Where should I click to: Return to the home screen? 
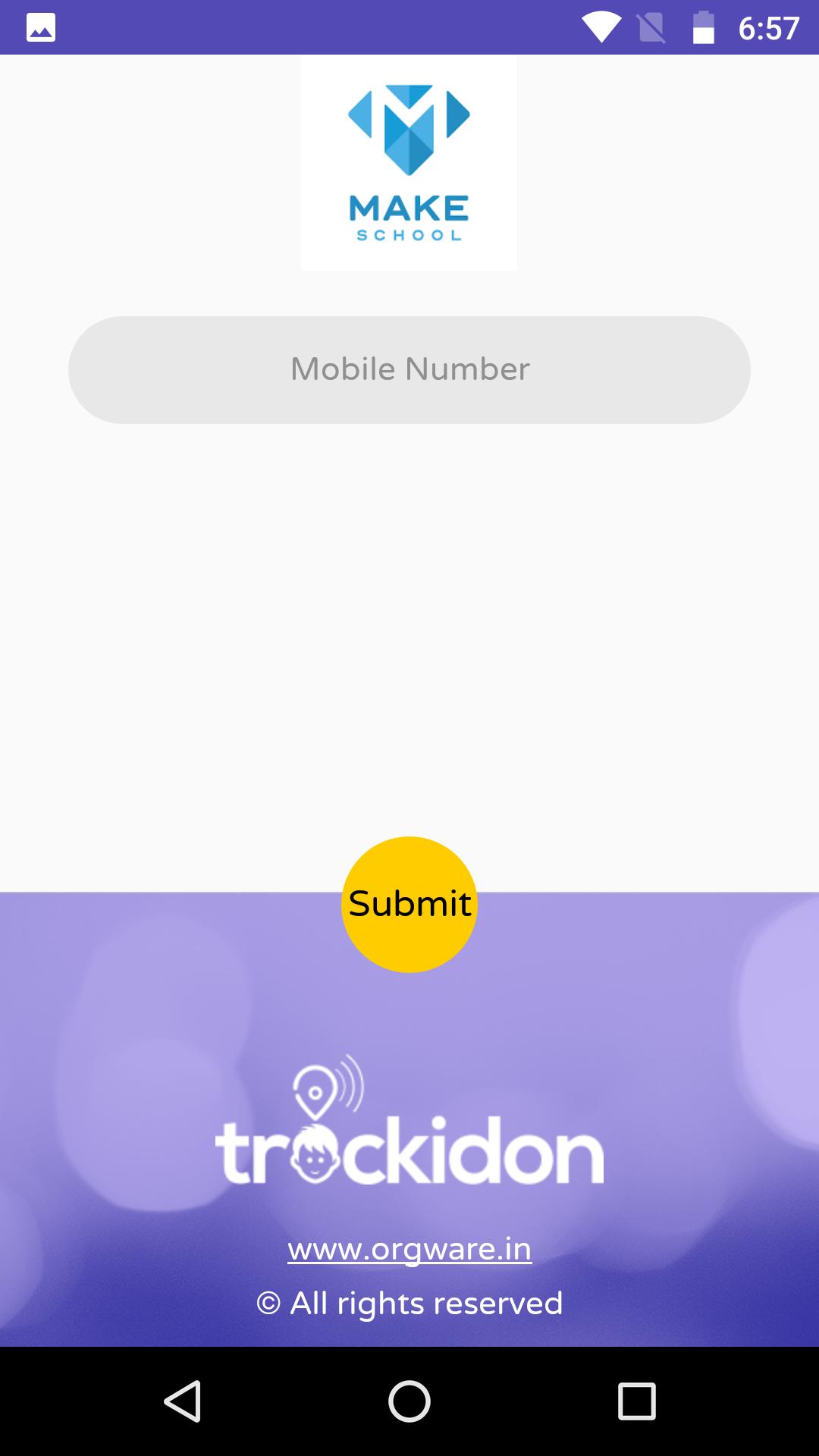409,1401
